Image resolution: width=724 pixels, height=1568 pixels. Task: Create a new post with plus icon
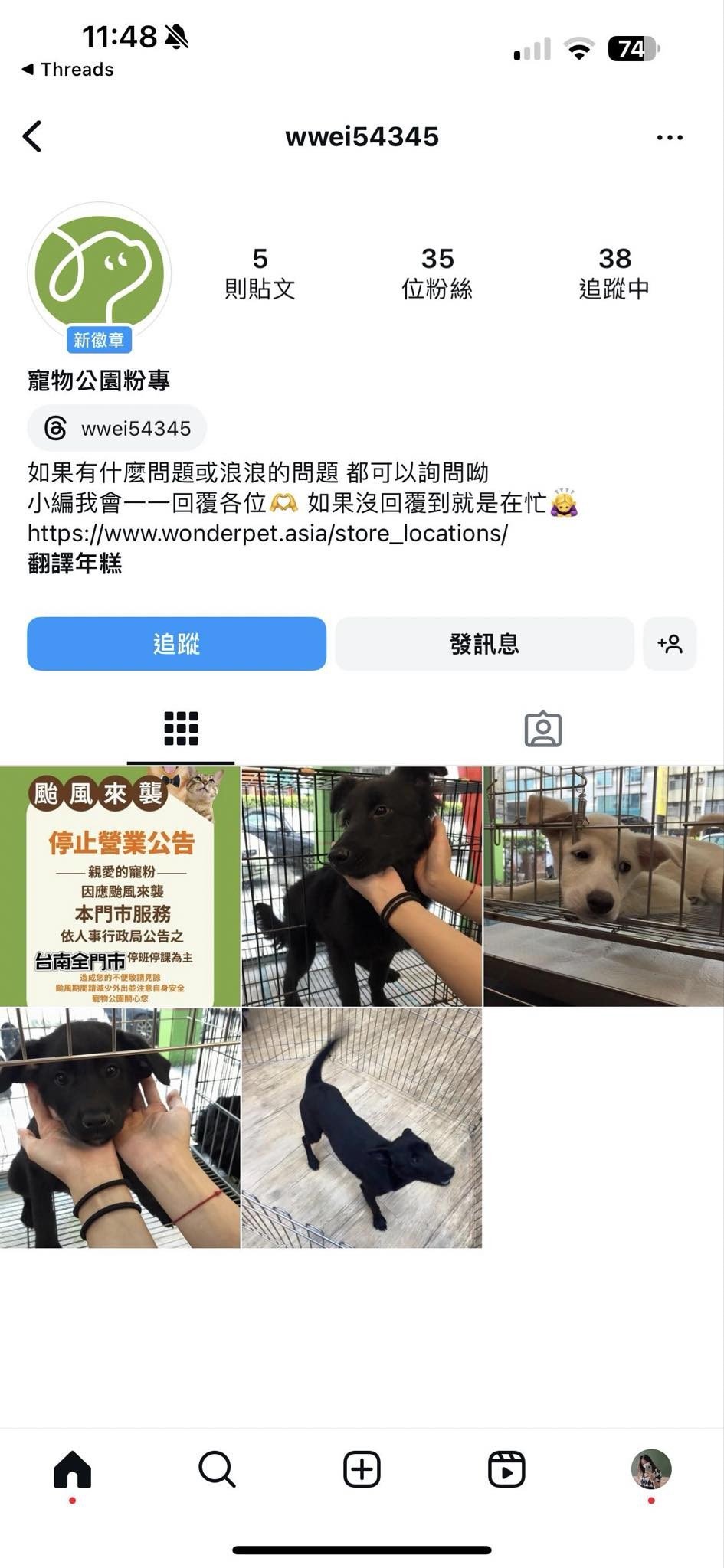click(x=362, y=1469)
